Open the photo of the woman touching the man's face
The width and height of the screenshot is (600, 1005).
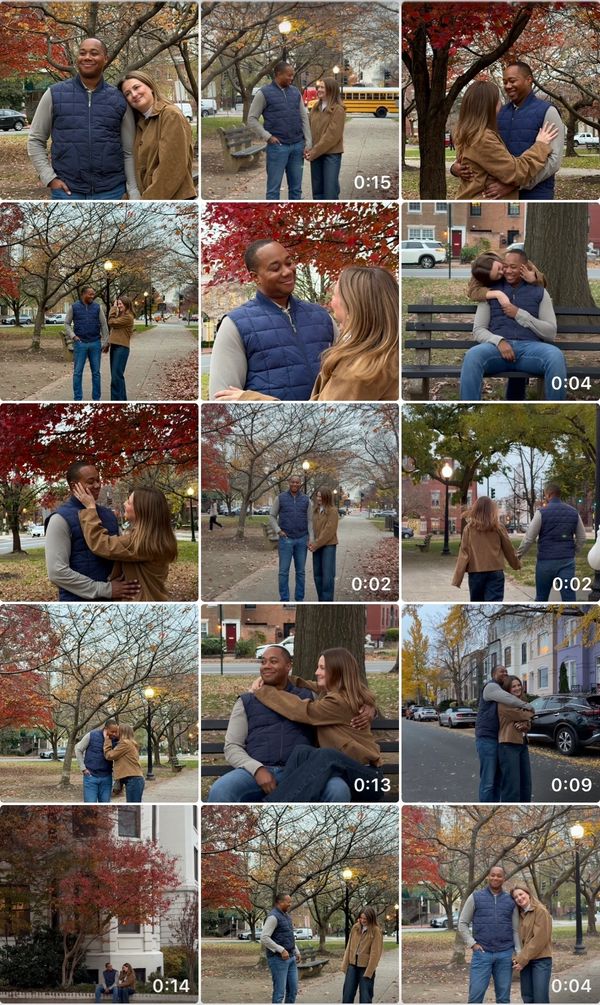(x=99, y=501)
